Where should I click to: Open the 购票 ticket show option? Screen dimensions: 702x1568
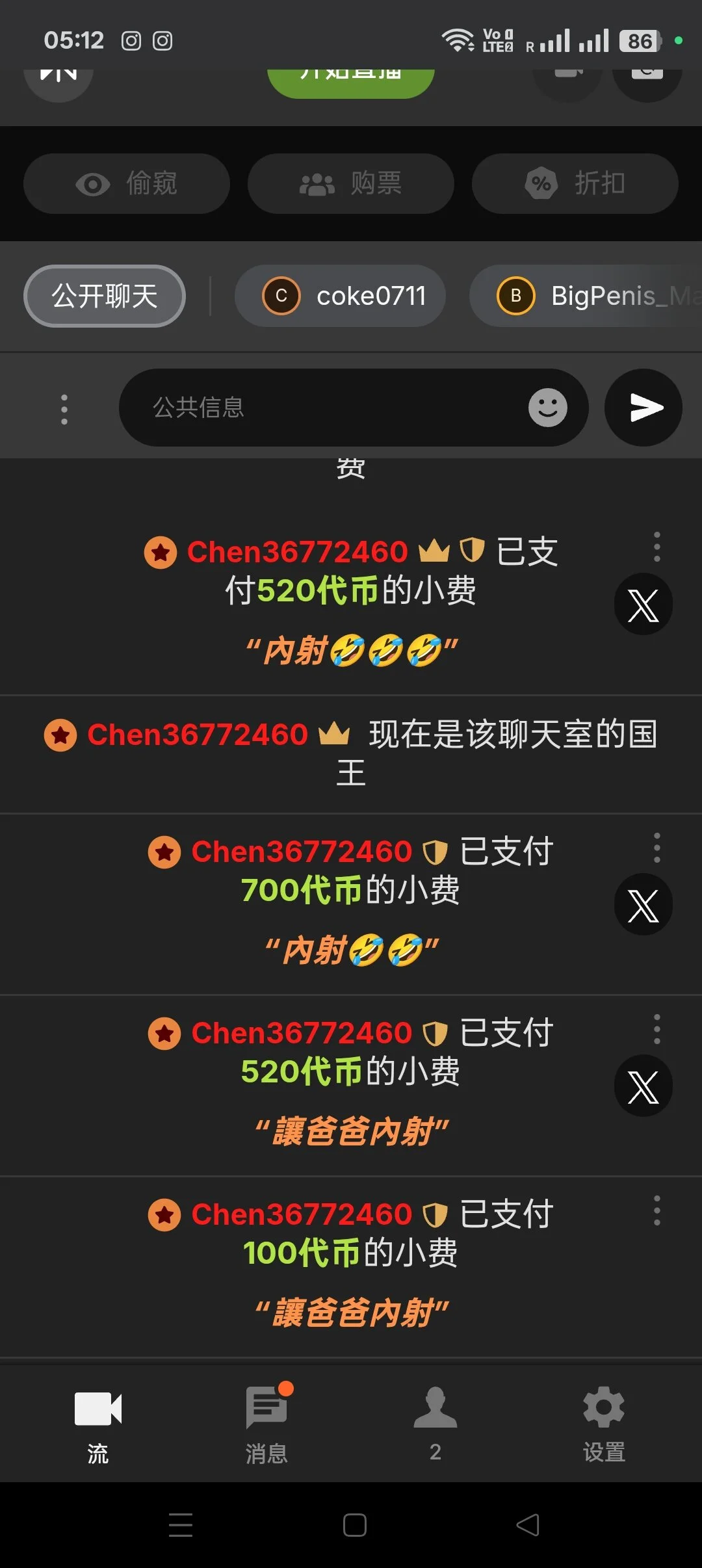tap(350, 184)
